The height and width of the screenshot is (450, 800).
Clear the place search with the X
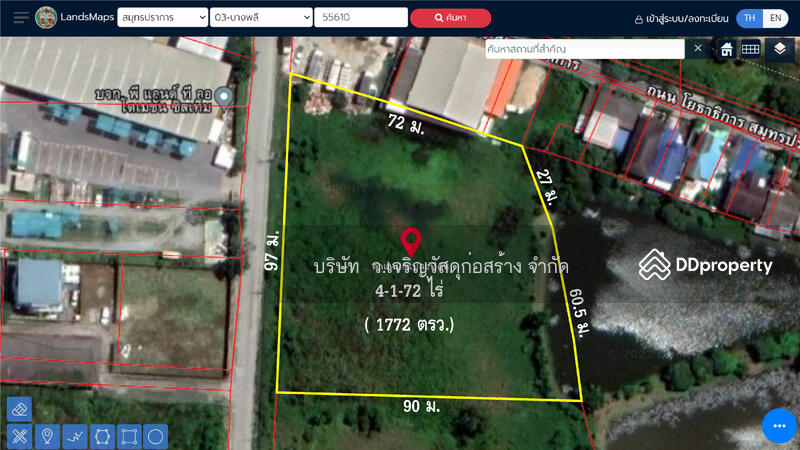pos(698,48)
